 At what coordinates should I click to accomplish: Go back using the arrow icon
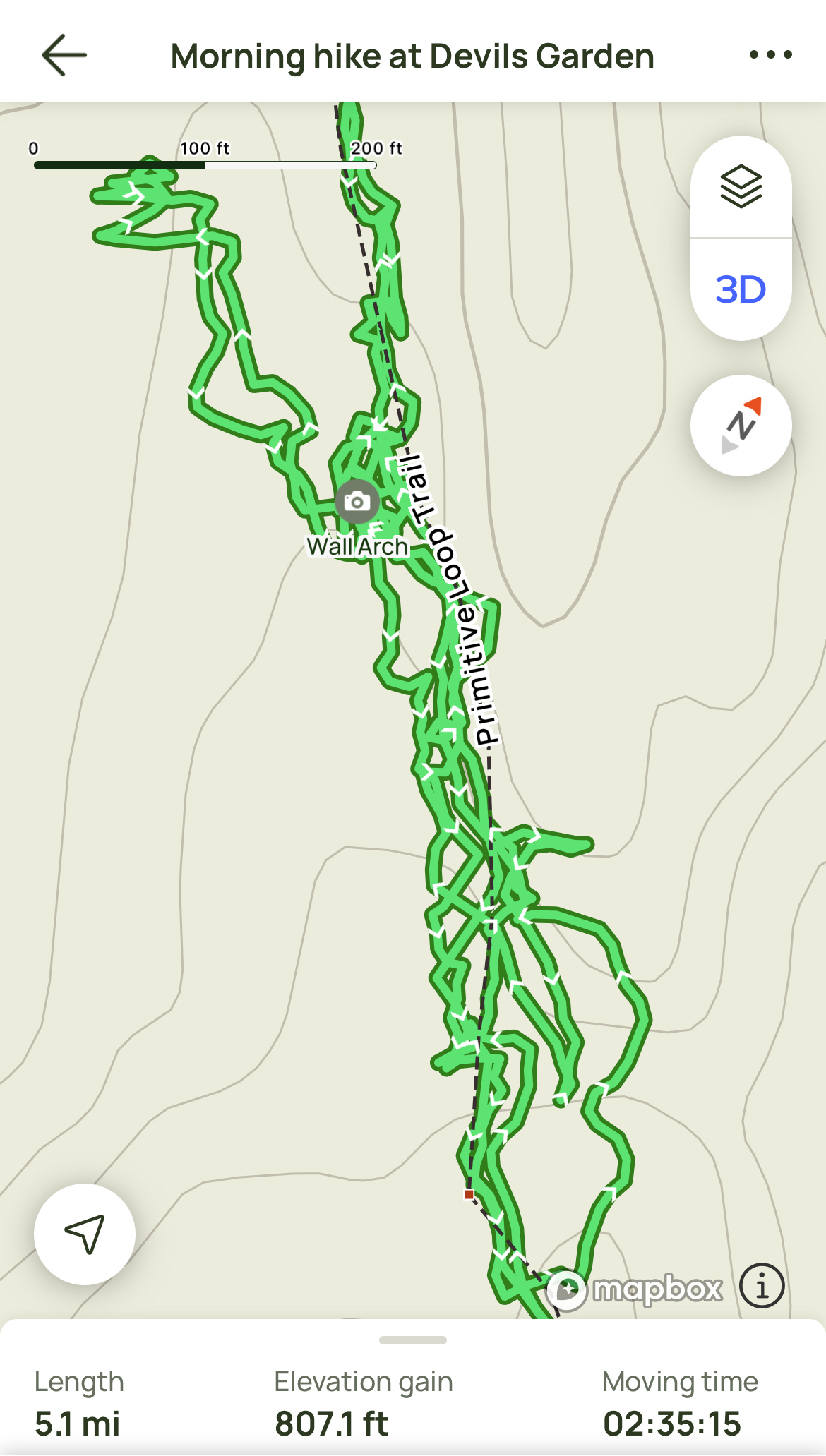[64, 55]
